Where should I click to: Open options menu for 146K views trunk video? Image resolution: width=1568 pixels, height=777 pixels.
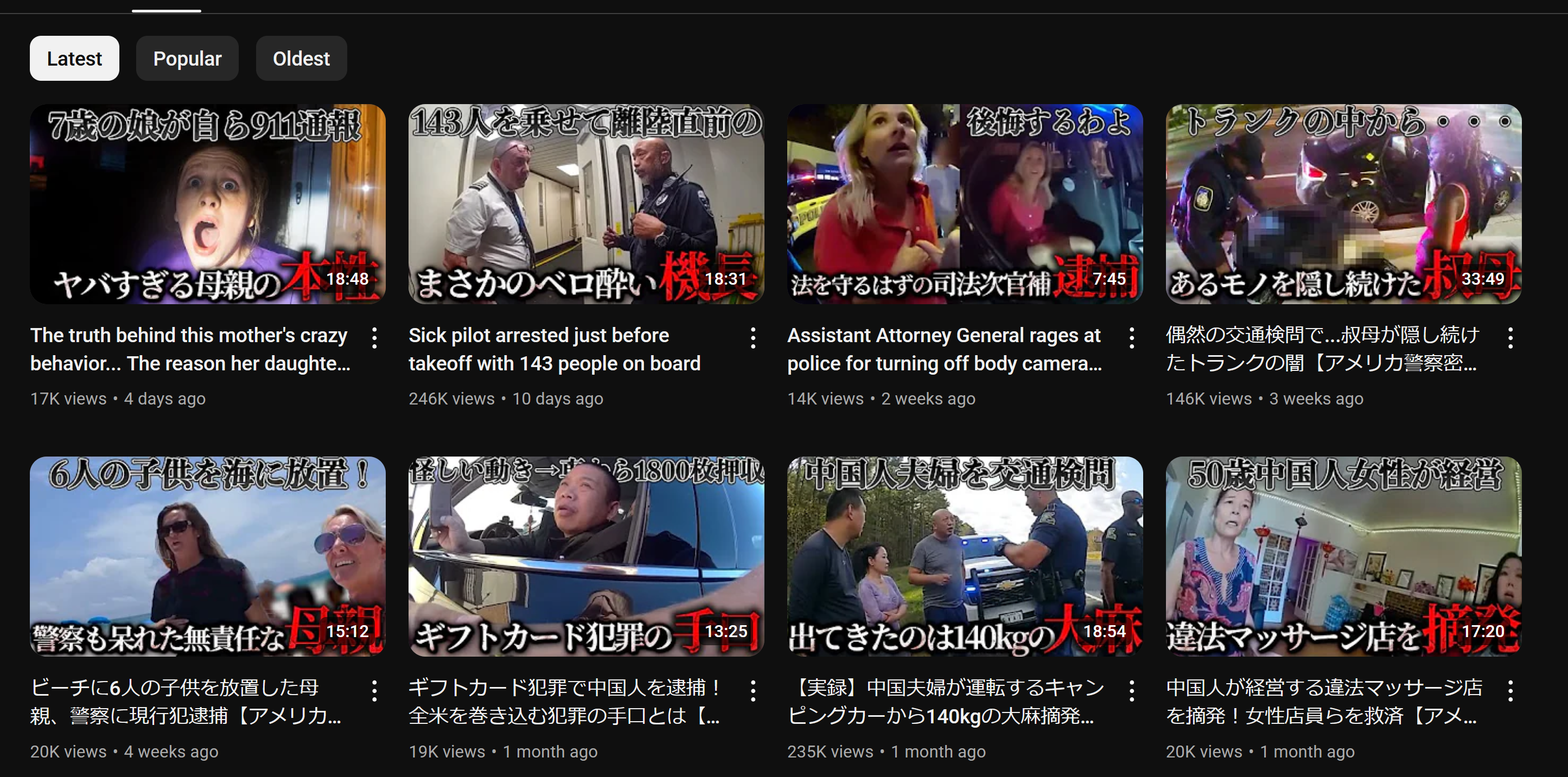pos(1511,338)
